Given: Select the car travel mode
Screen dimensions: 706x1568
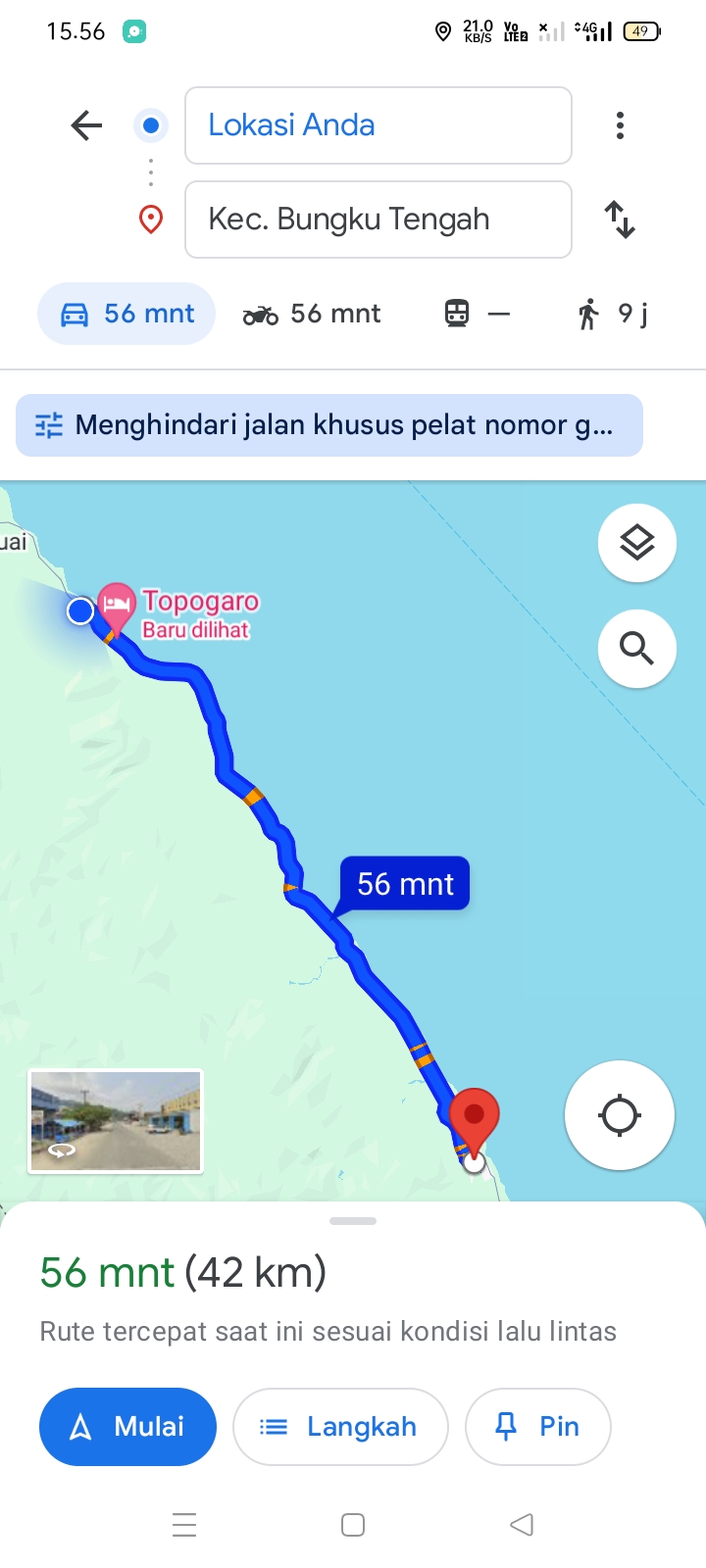Looking at the screenshot, I should [x=126, y=314].
